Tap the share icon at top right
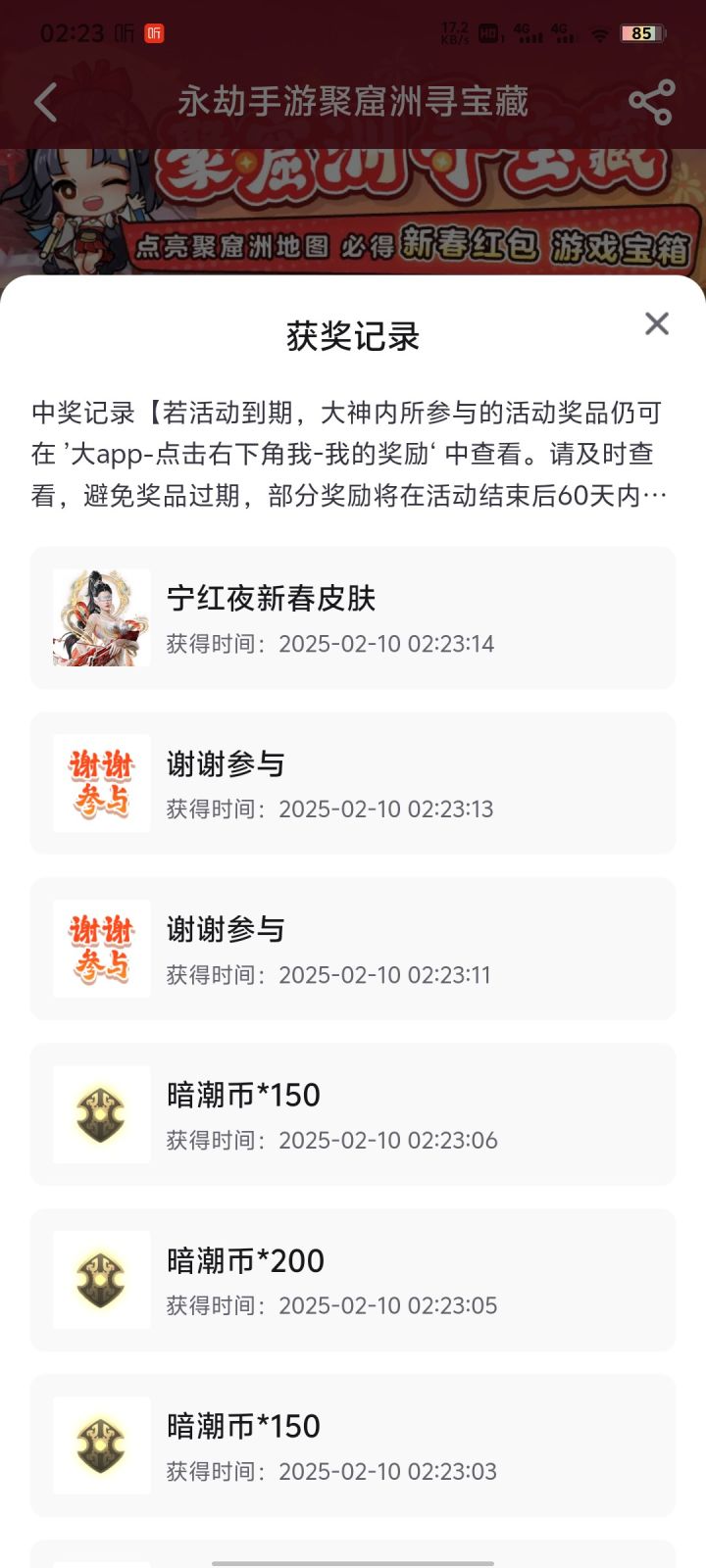Image resolution: width=706 pixels, height=1568 pixels. (x=650, y=102)
